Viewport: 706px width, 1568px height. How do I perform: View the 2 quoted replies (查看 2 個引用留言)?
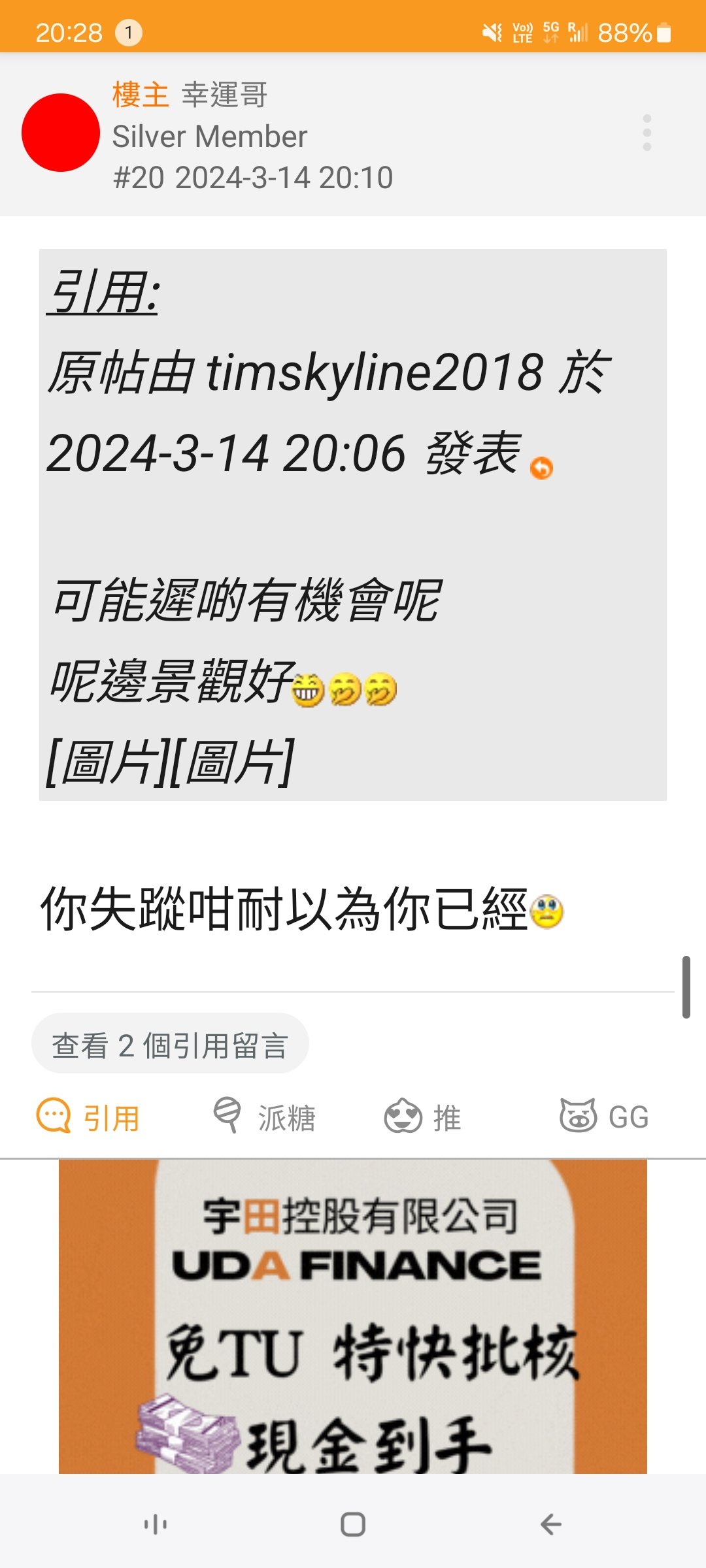pyautogui.click(x=170, y=1044)
